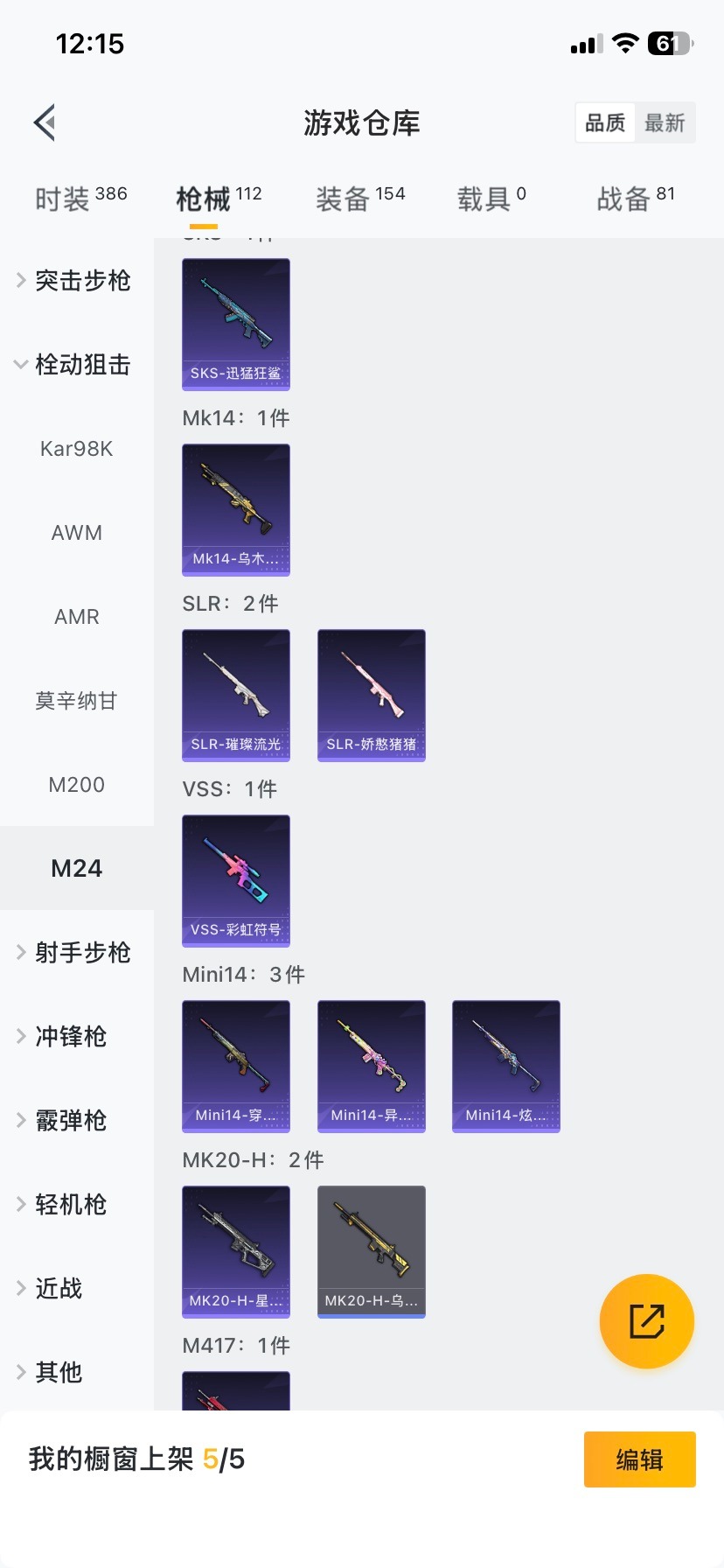Click the back arrow at top left
The image size is (724, 1568).
(44, 122)
